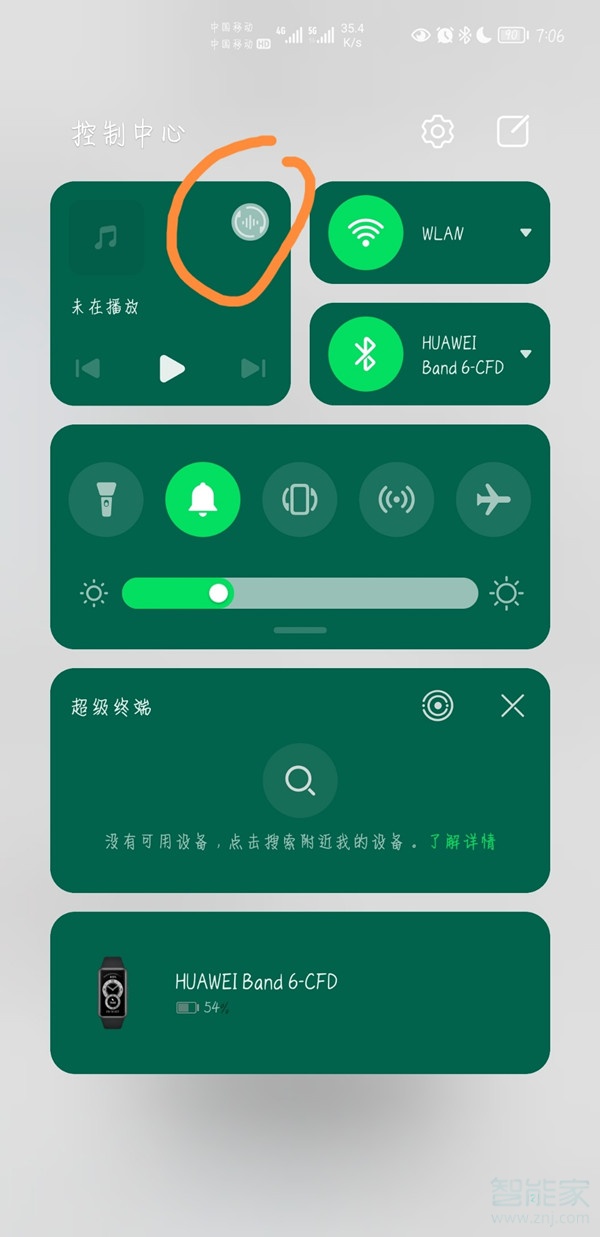
Task: Open the audio output switcher icon
Action: (x=249, y=221)
